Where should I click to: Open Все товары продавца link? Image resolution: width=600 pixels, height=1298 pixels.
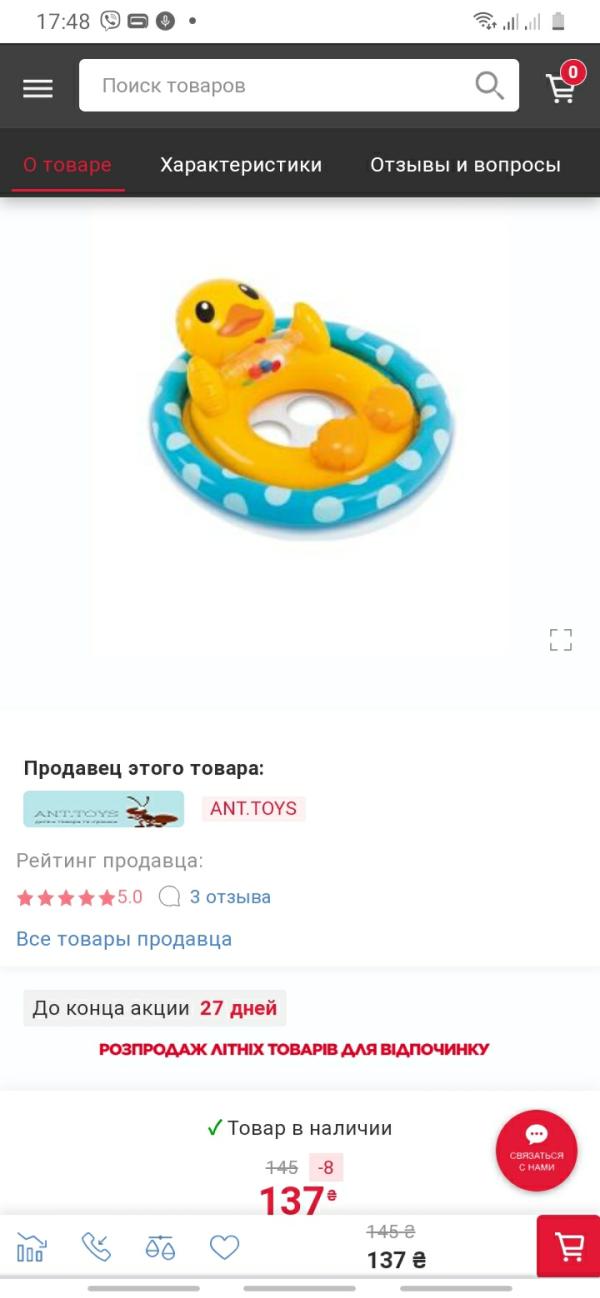point(124,939)
